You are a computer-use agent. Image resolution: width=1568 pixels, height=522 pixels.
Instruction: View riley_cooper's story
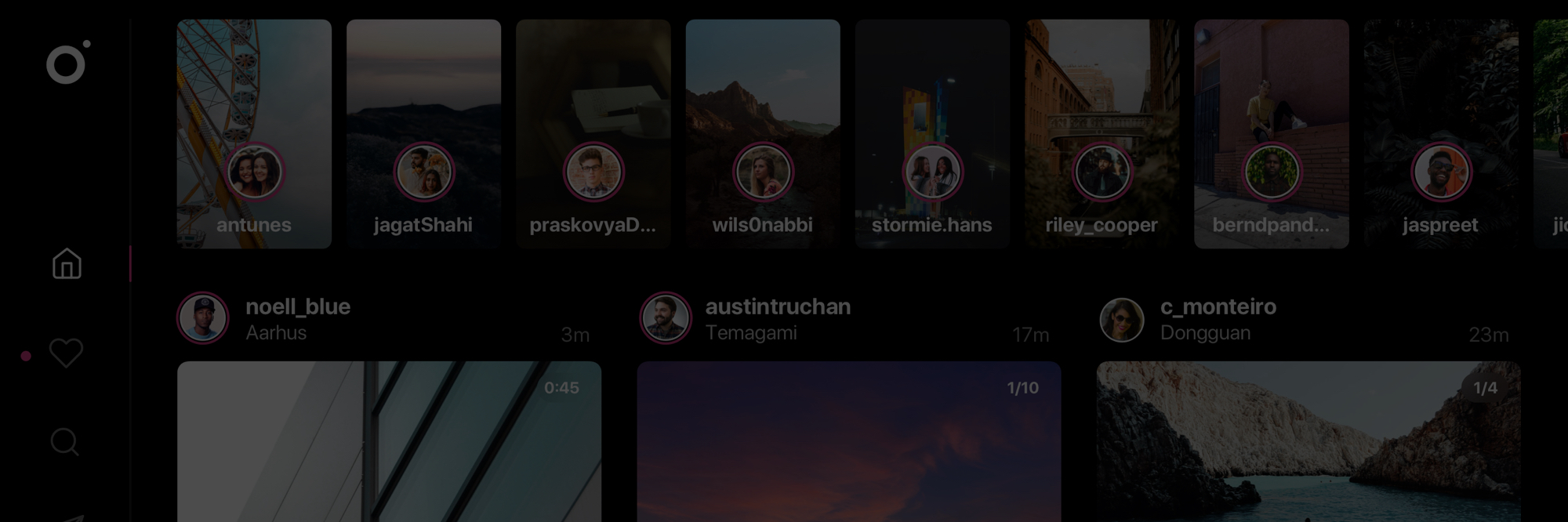(1102, 134)
